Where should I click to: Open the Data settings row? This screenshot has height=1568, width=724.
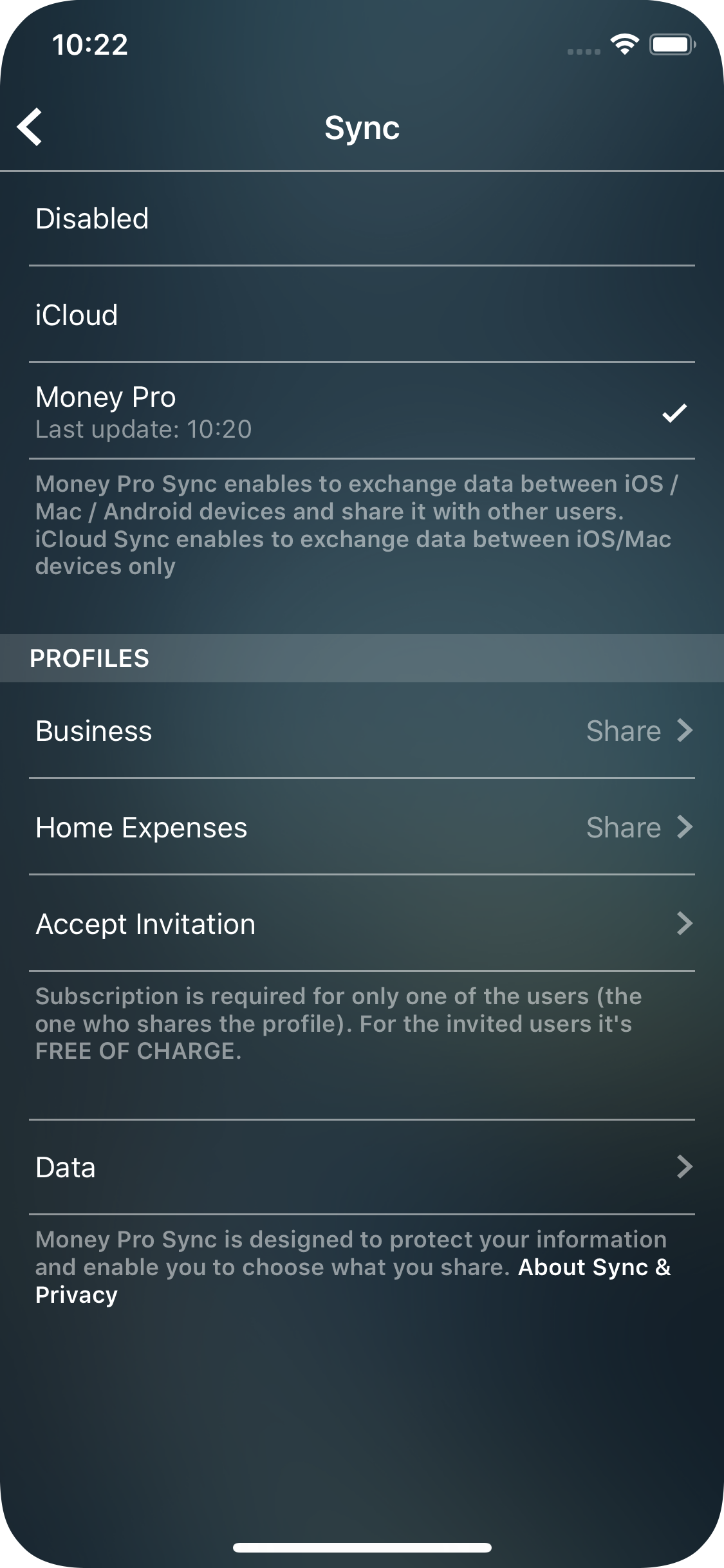pyautogui.click(x=362, y=1167)
